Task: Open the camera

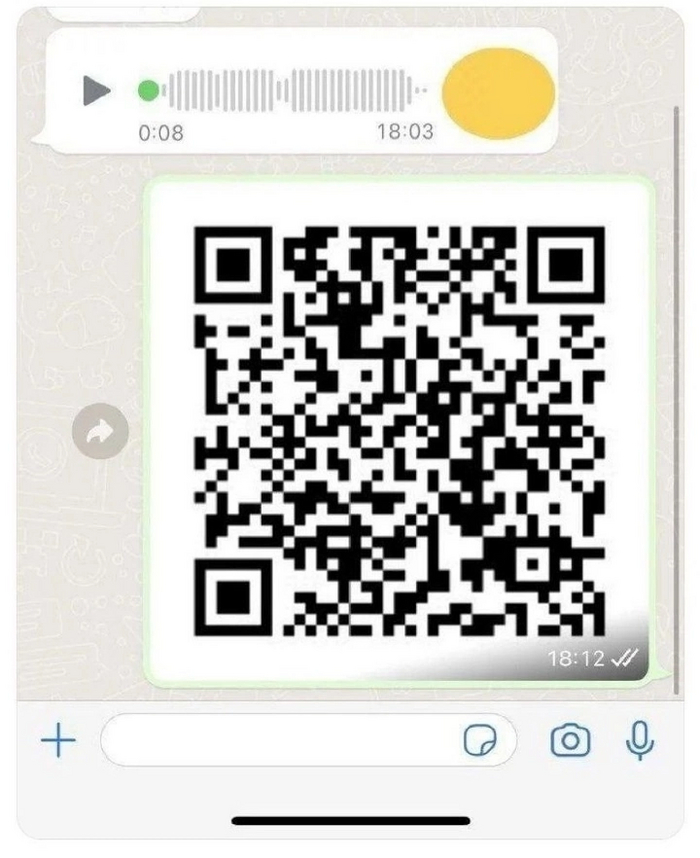Action: pos(571,741)
